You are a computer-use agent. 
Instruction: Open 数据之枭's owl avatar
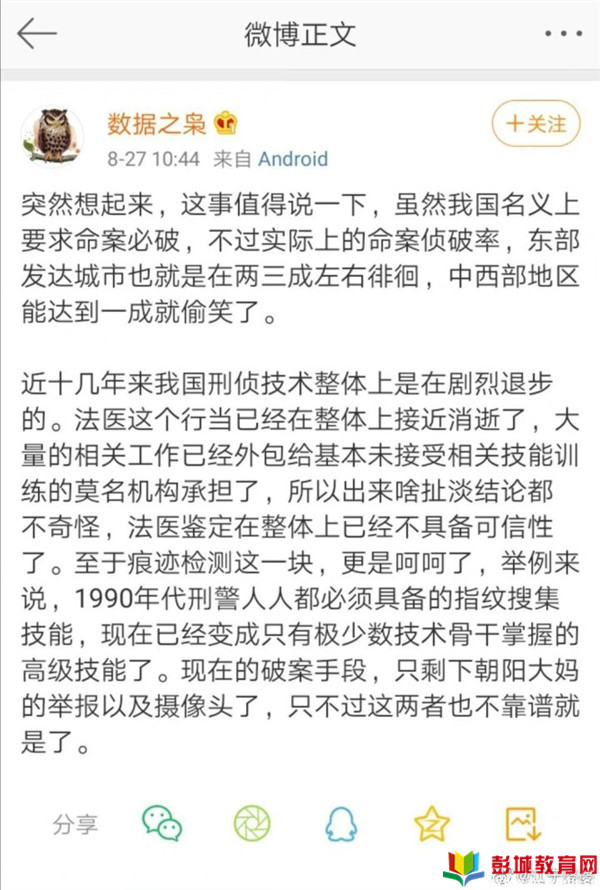tap(53, 135)
